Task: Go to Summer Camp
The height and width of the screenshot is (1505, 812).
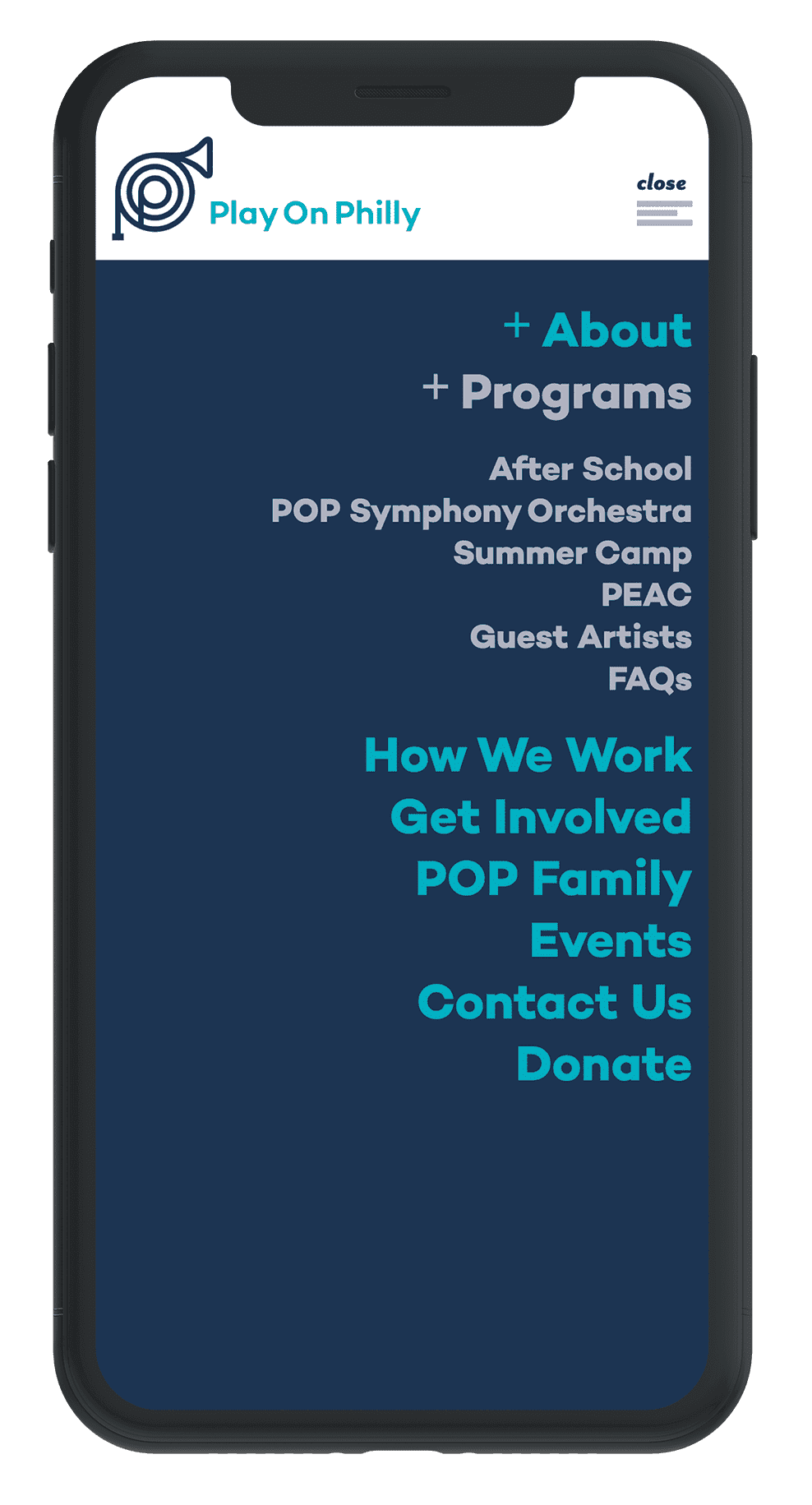Action: coord(572,554)
